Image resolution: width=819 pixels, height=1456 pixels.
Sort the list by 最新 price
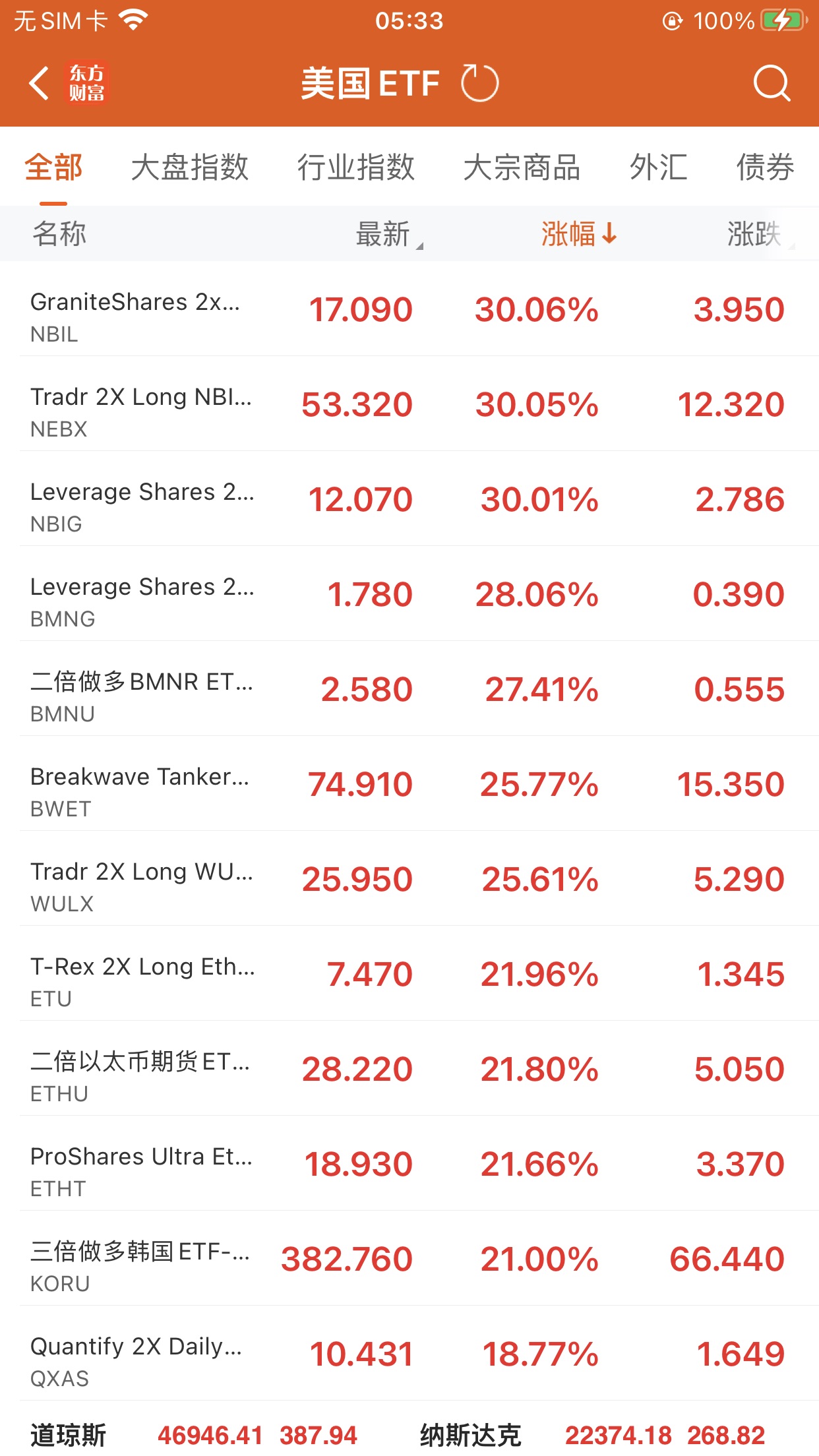click(x=385, y=234)
